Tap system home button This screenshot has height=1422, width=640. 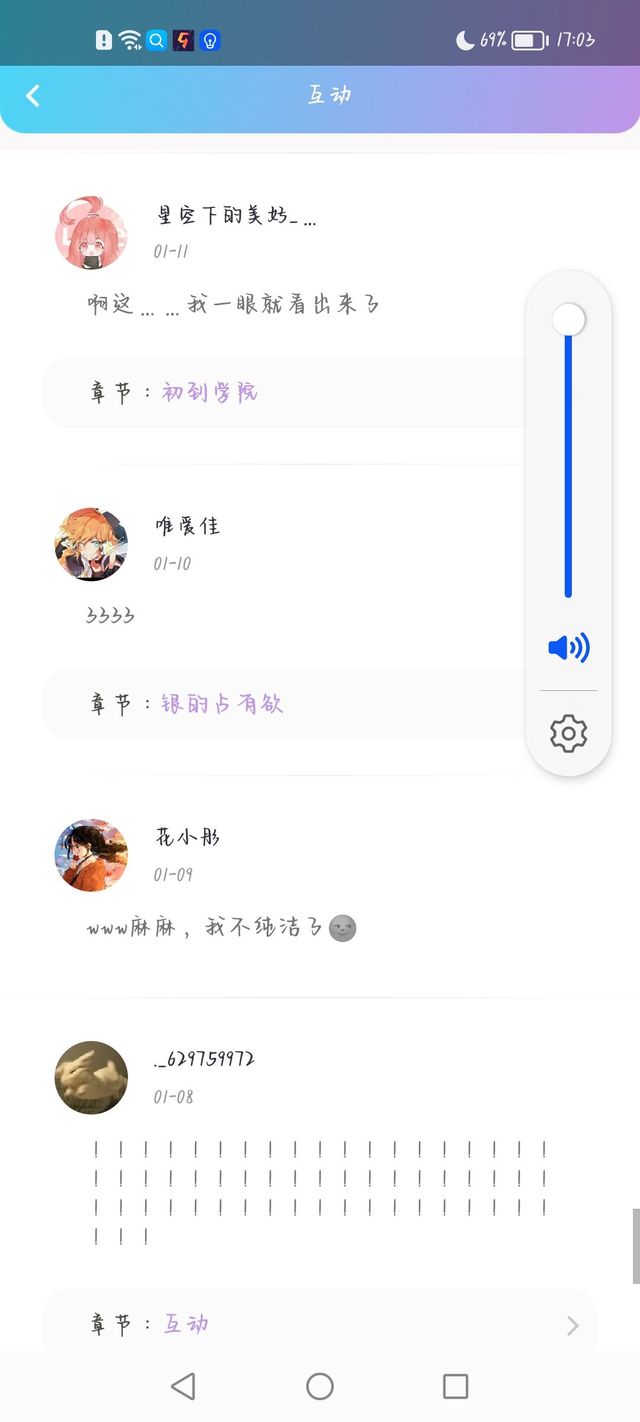pos(320,1386)
